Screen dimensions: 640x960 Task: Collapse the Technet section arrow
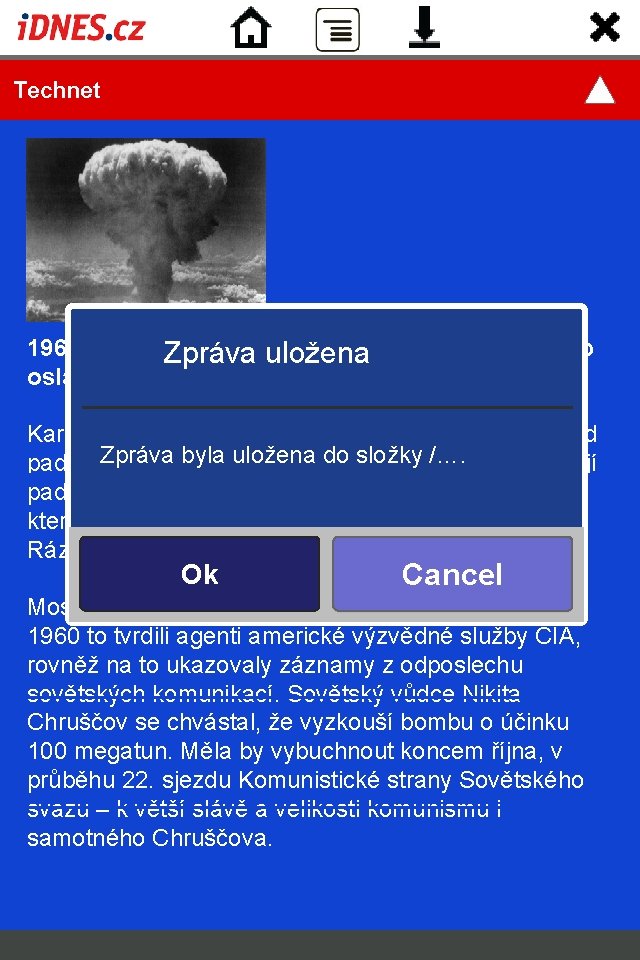point(600,91)
